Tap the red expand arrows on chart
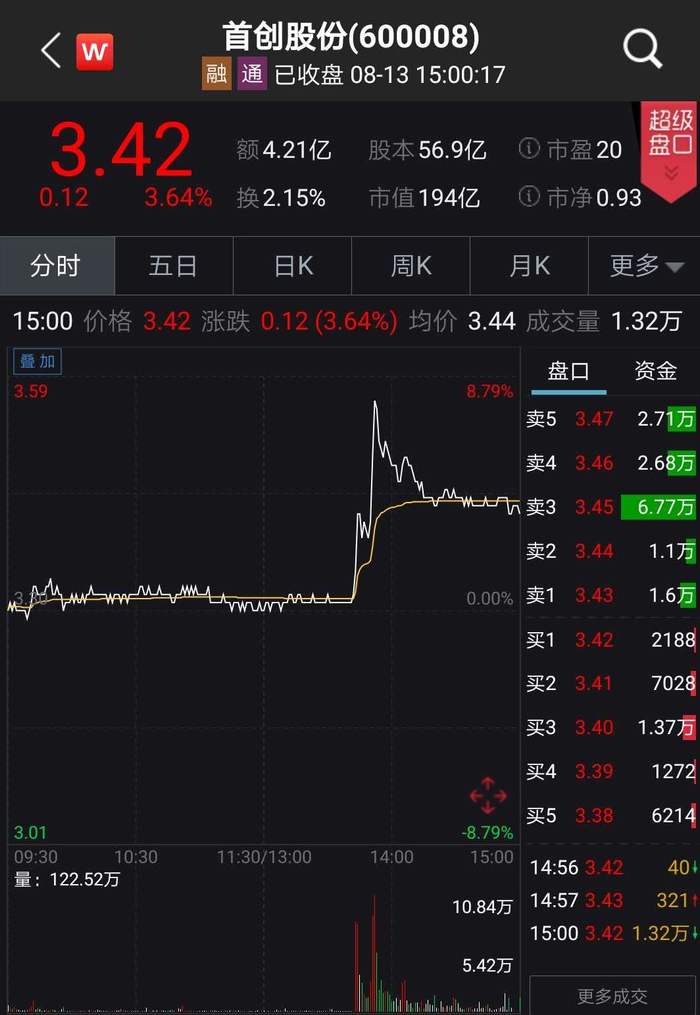The width and height of the screenshot is (700, 1015). [488, 796]
